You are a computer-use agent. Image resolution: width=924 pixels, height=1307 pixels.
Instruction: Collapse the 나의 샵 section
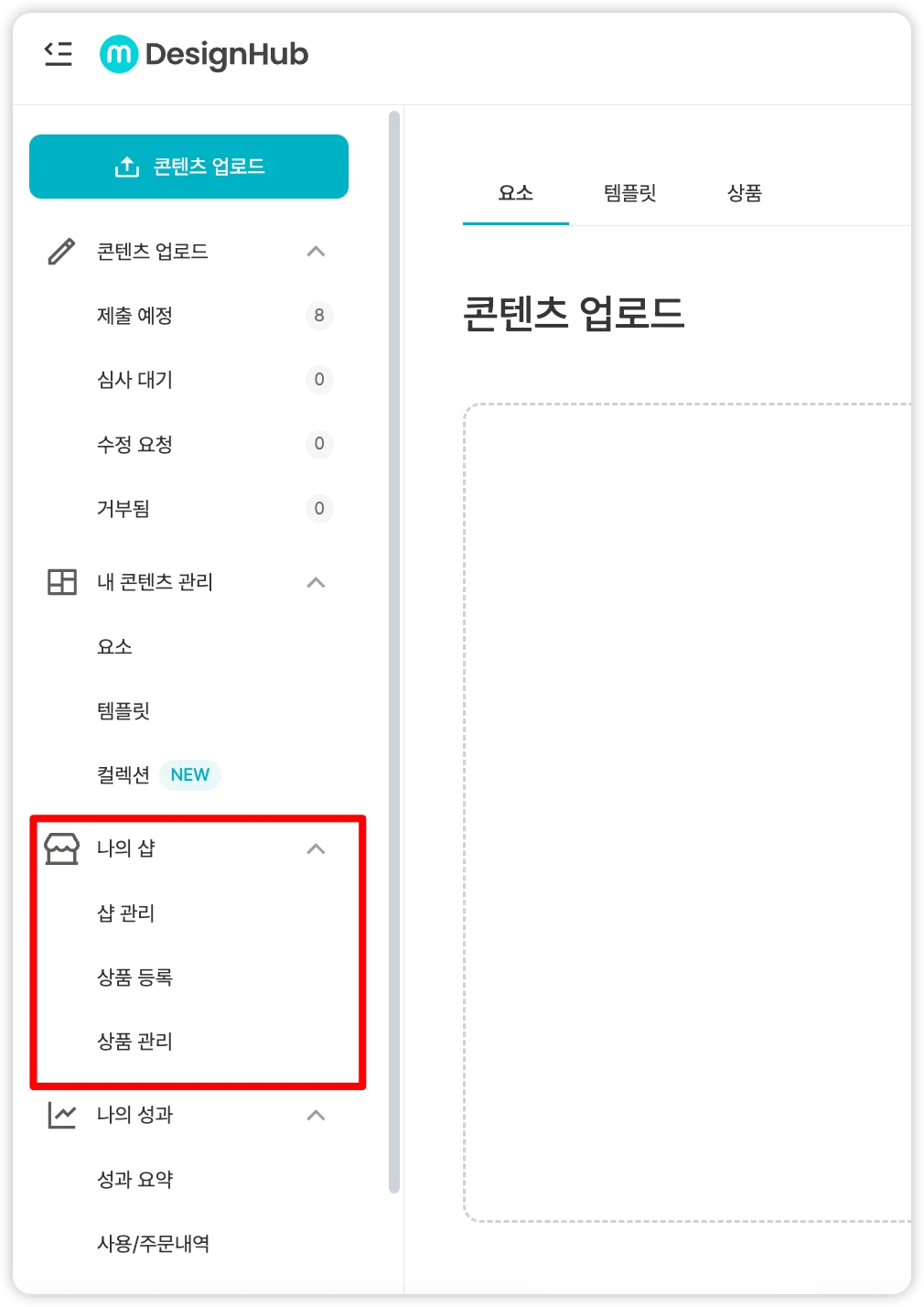point(316,849)
